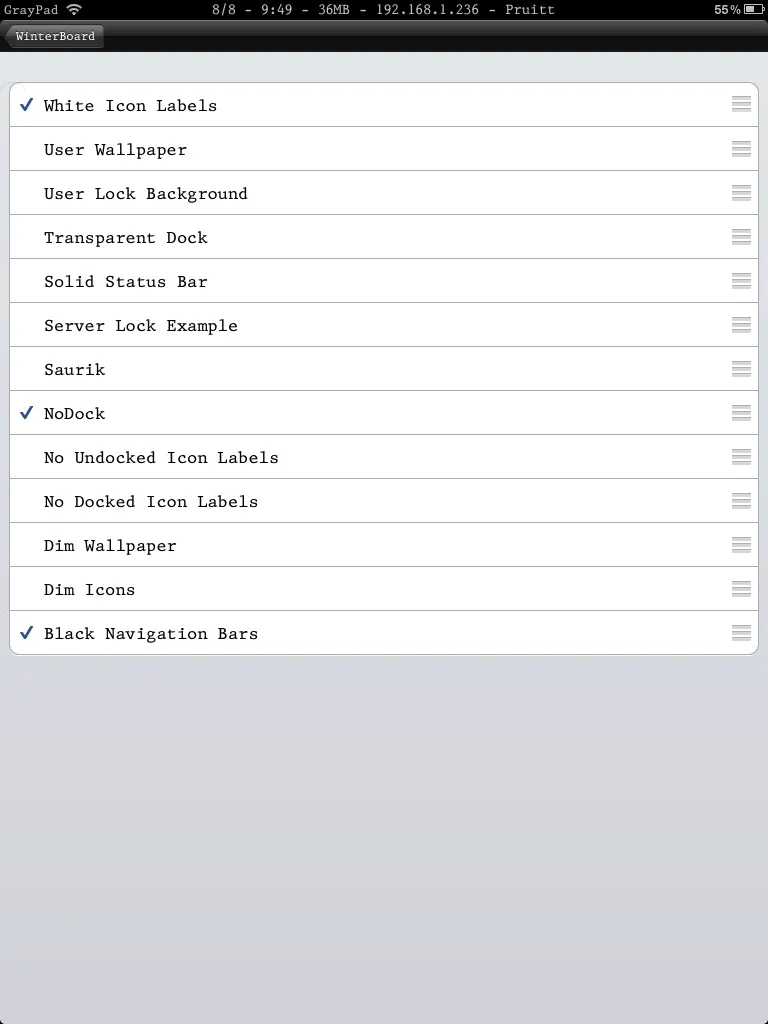The image size is (768, 1024).
Task: Go back to WinterBoard
Action: [x=54, y=37]
